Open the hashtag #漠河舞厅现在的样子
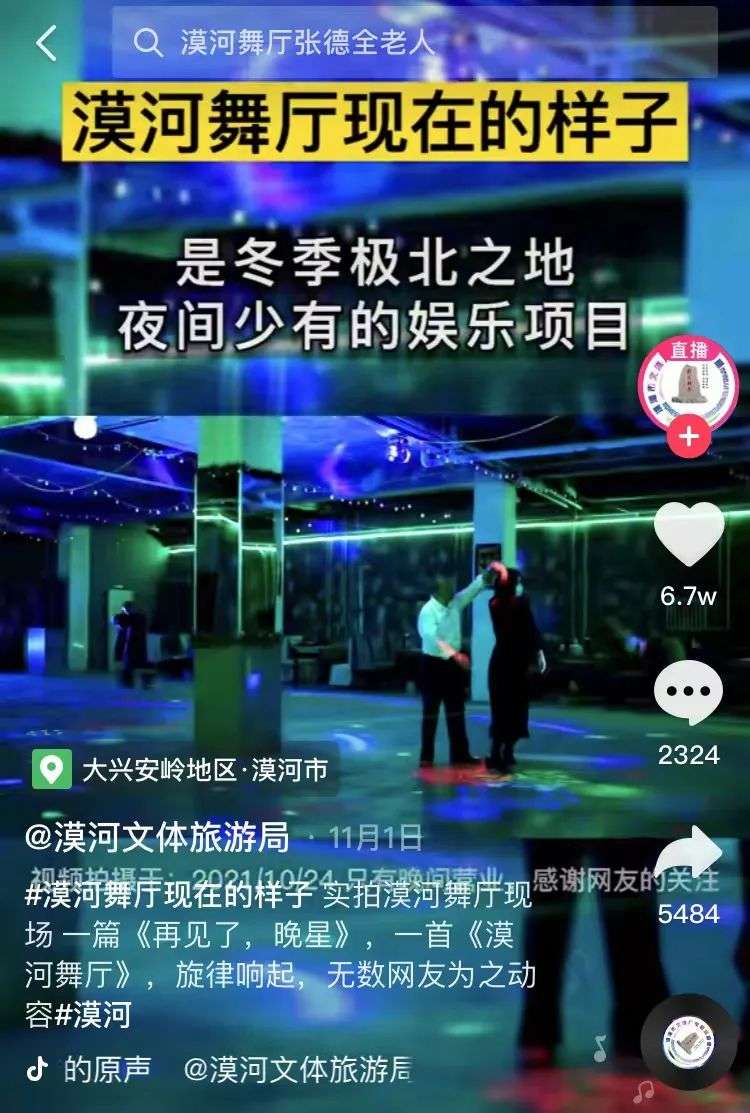The image size is (750, 1113). pos(168,896)
